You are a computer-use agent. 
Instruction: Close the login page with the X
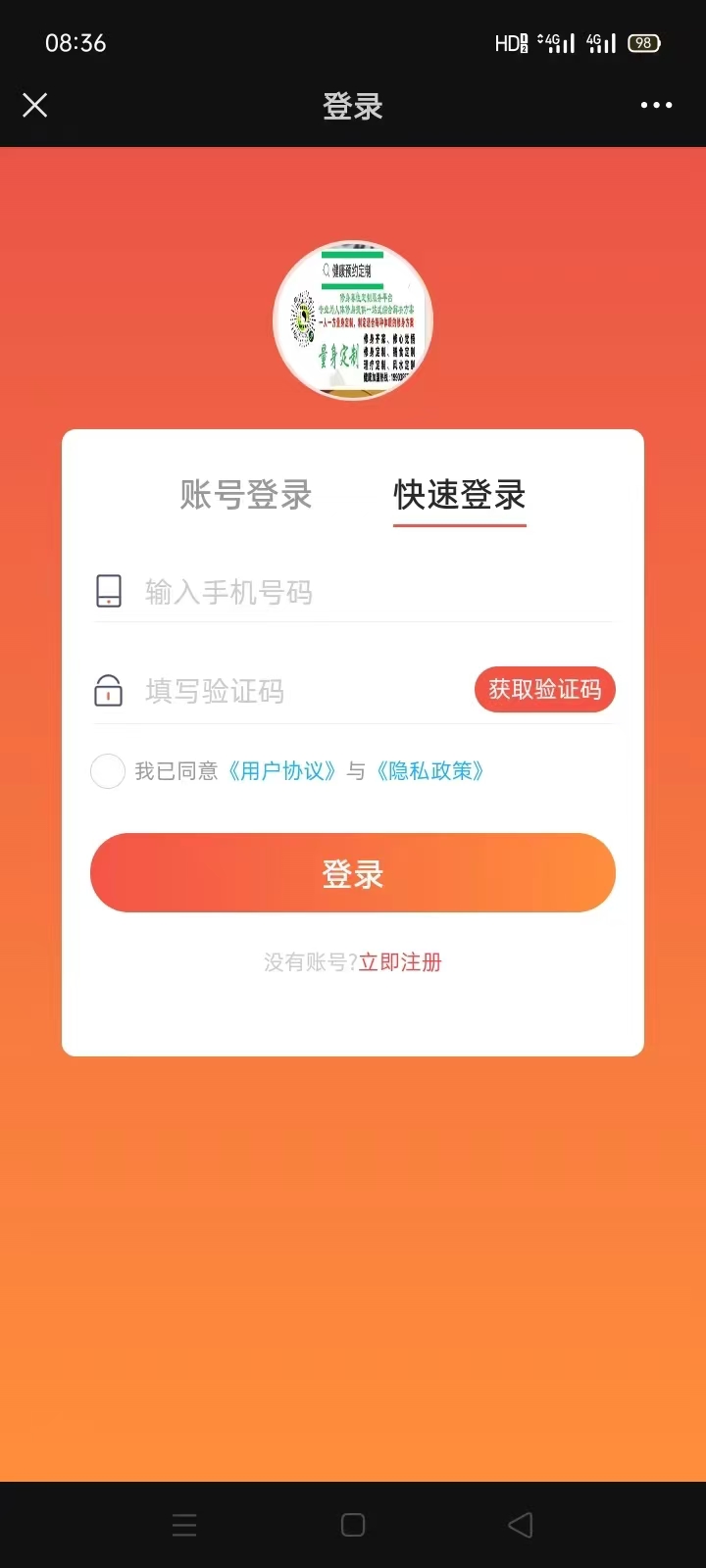[35, 105]
